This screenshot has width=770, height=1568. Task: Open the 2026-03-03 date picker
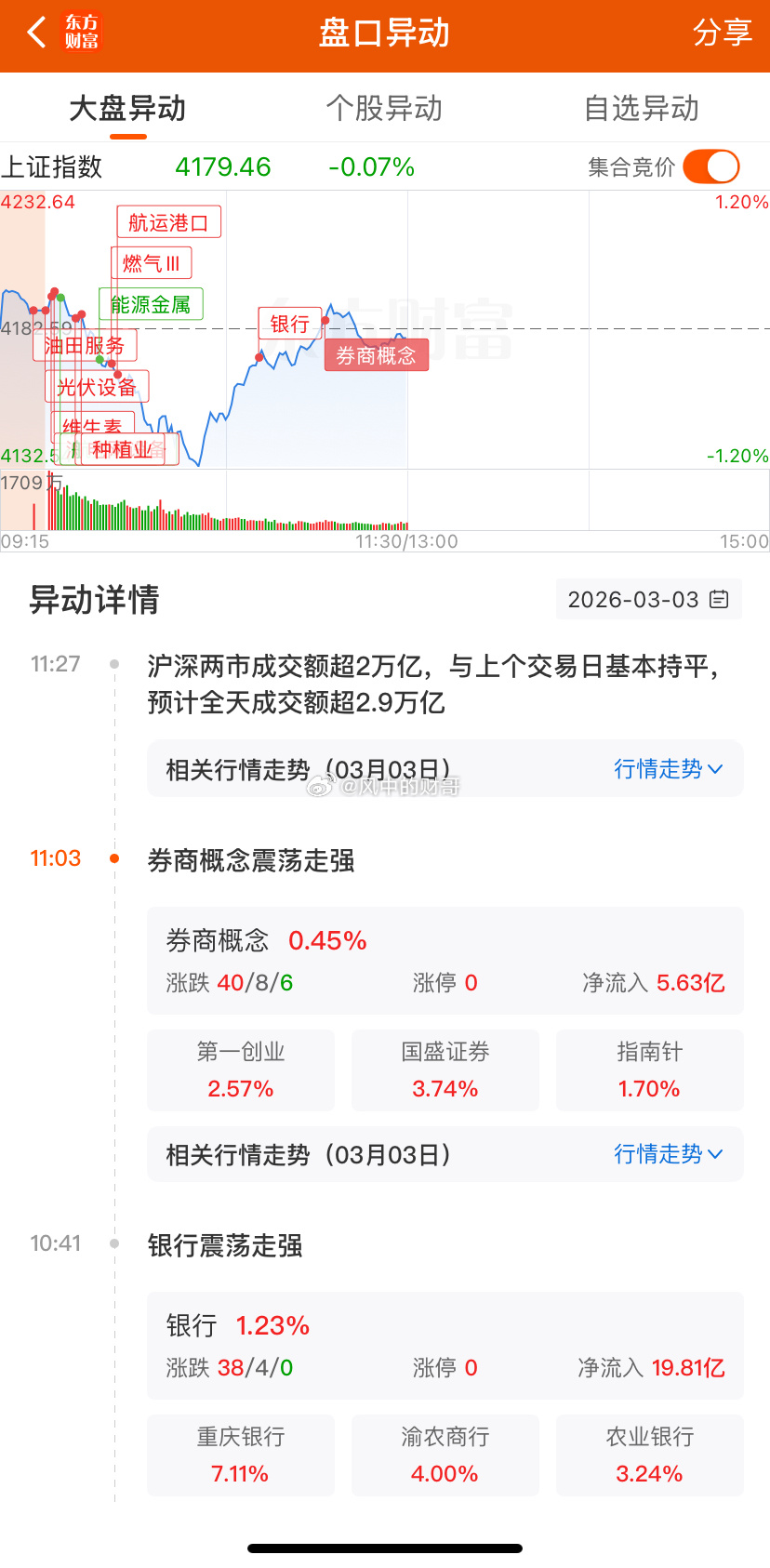[x=649, y=599]
